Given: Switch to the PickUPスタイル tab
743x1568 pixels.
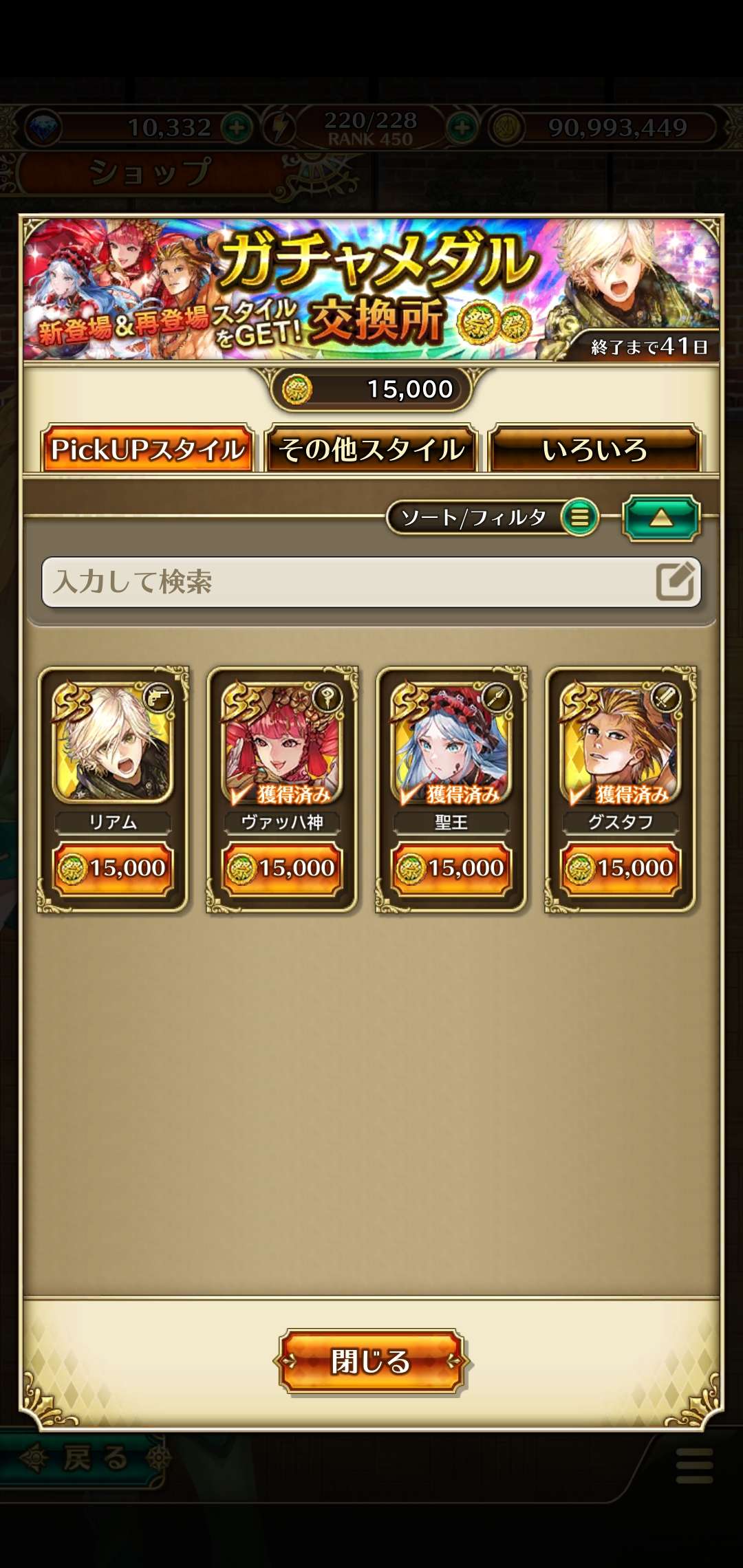Looking at the screenshot, I should click(x=147, y=450).
